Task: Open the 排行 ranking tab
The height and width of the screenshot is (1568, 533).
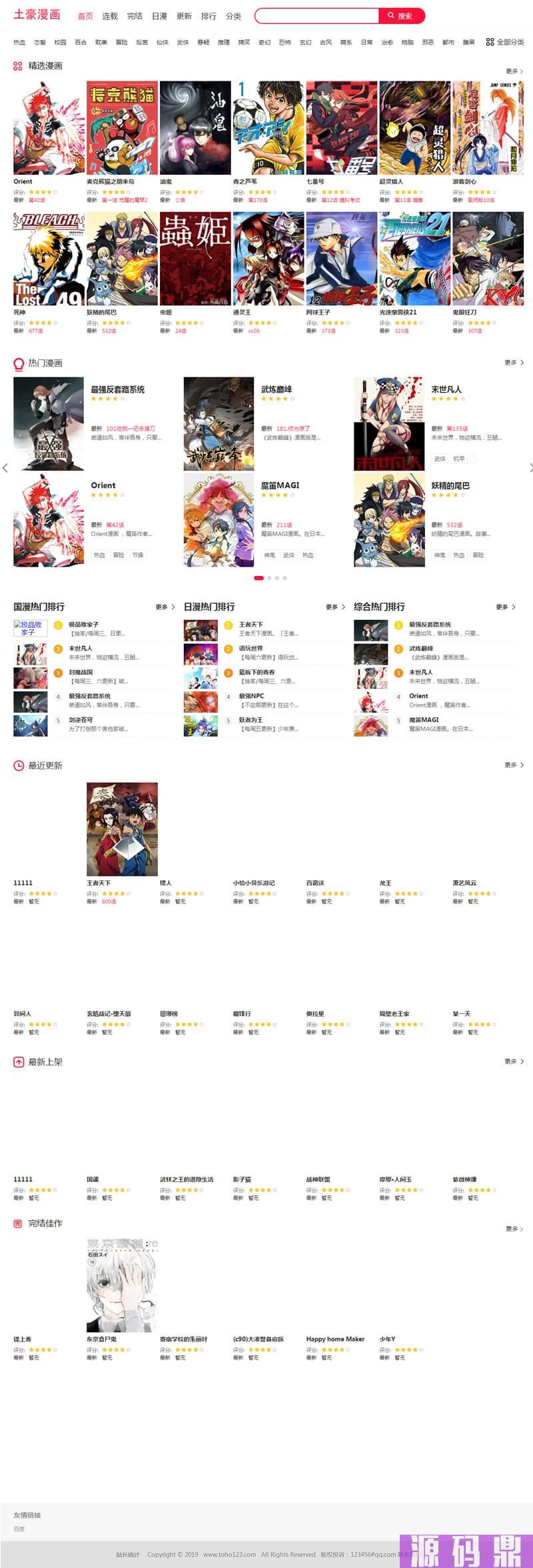Action: [x=209, y=16]
